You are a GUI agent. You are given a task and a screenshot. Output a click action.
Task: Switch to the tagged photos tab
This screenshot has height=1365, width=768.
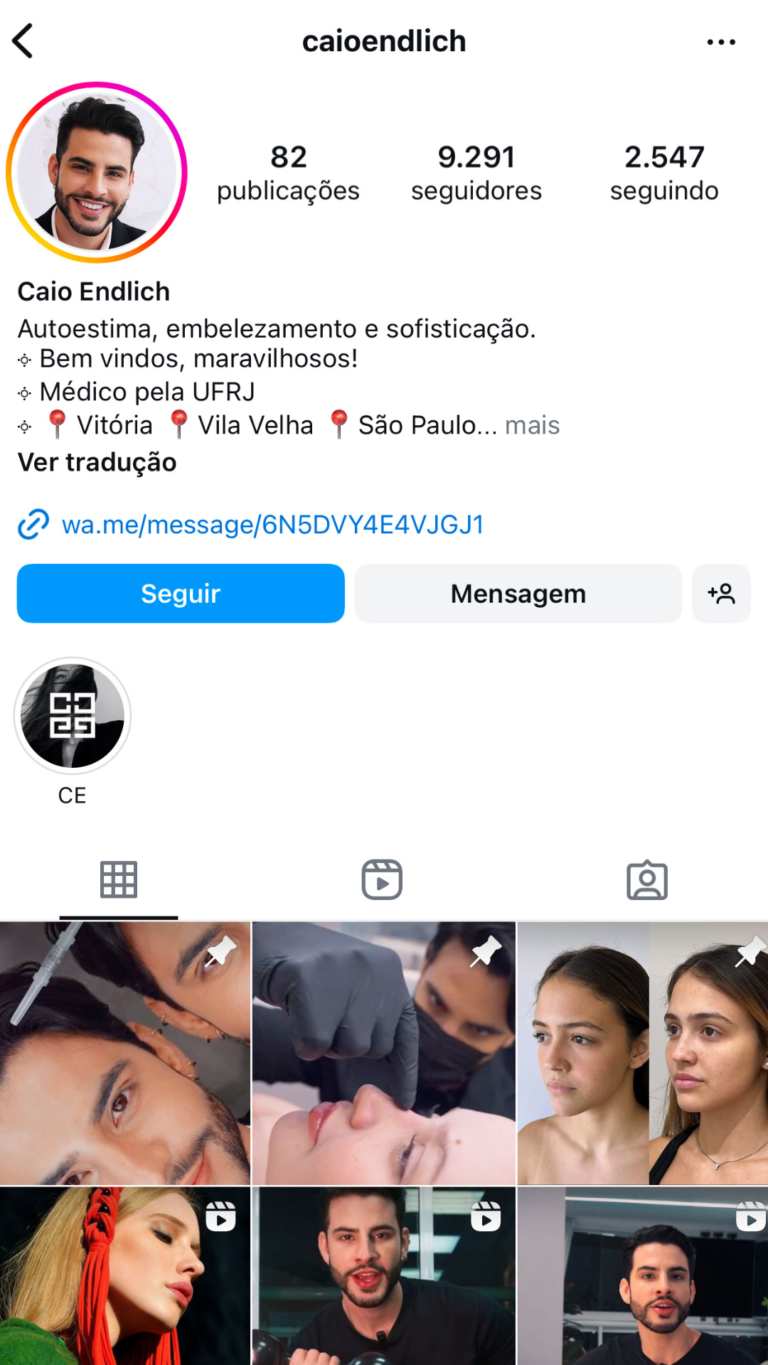click(647, 880)
